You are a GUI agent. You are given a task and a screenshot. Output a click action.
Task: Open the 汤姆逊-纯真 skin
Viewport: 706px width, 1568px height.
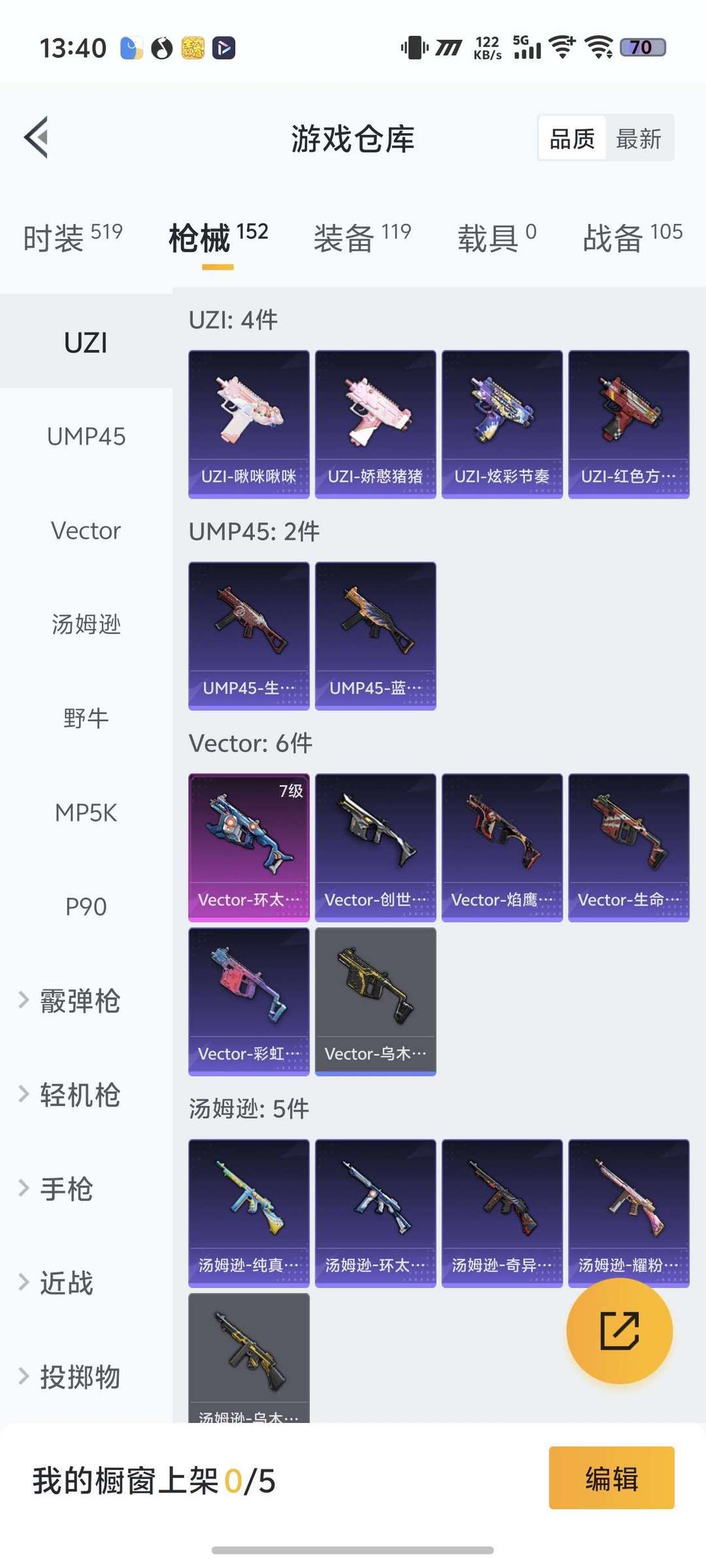coord(249,1214)
